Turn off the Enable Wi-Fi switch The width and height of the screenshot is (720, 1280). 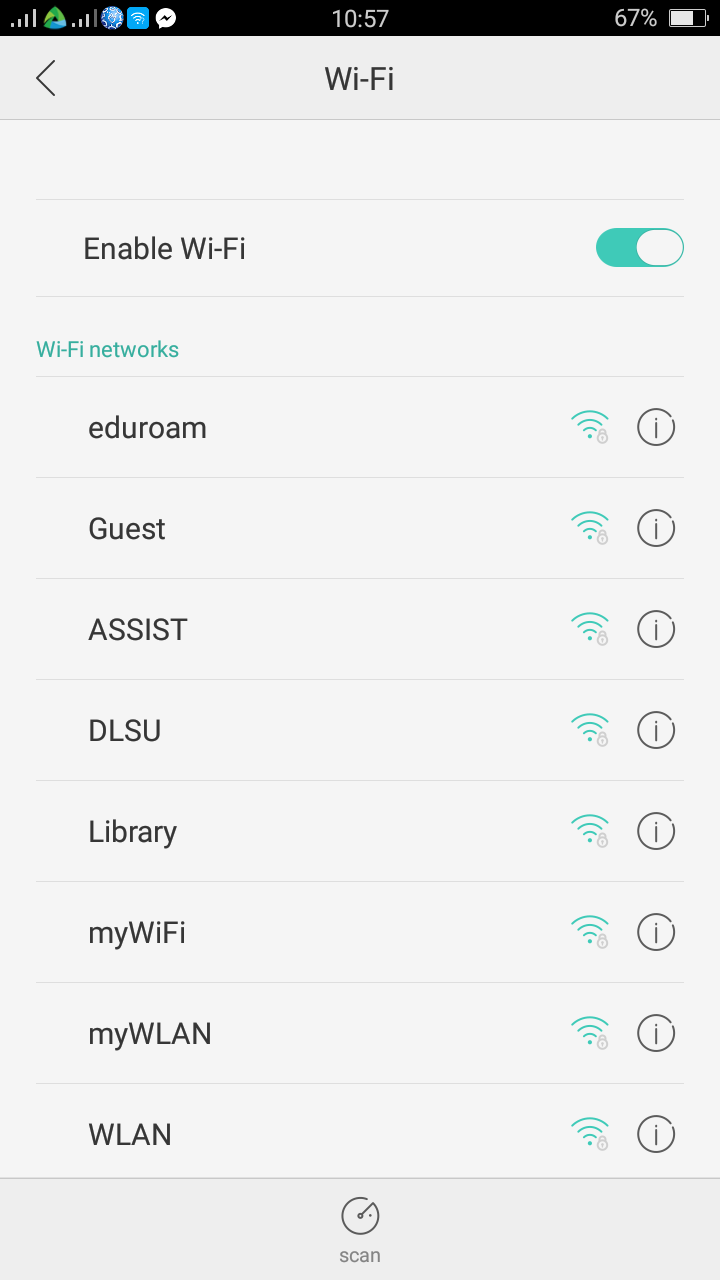point(639,248)
